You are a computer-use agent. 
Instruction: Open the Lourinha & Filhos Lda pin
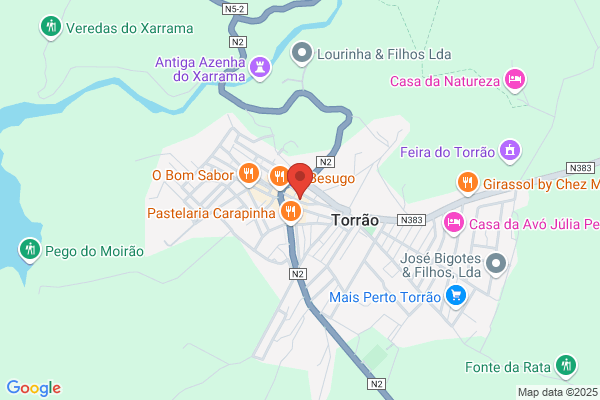(x=302, y=54)
